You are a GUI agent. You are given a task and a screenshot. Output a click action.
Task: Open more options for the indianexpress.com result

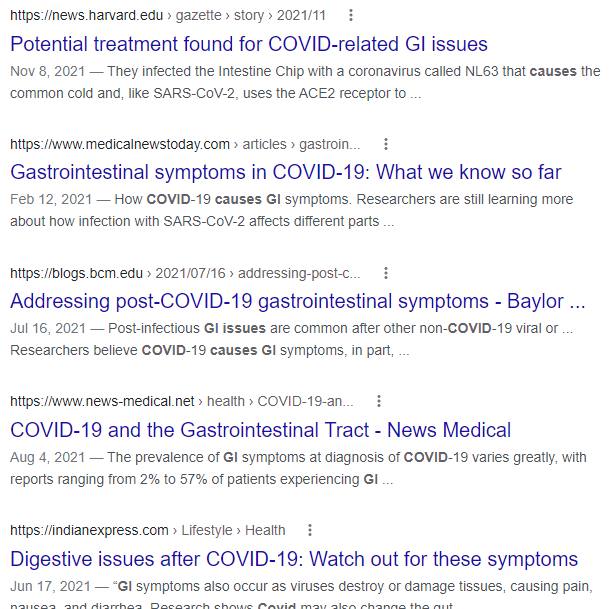click(x=310, y=531)
